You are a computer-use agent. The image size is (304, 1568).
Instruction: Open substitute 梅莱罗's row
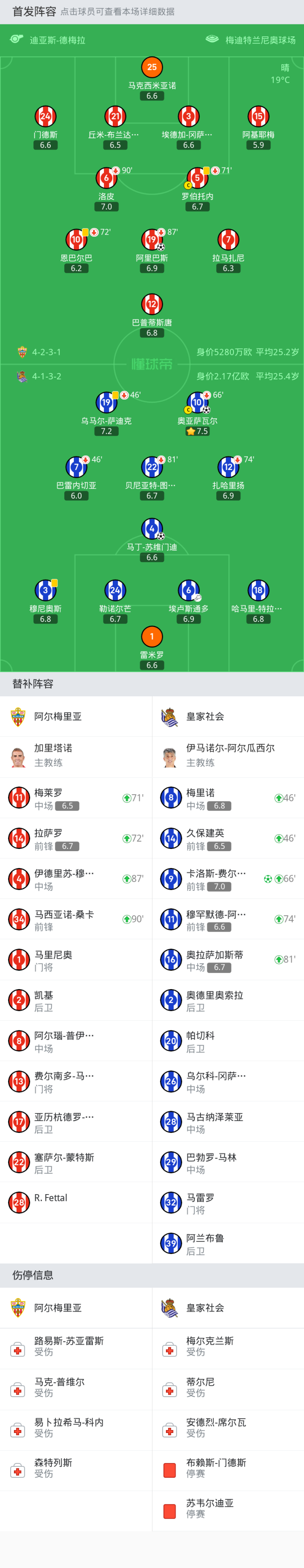pos(76,798)
